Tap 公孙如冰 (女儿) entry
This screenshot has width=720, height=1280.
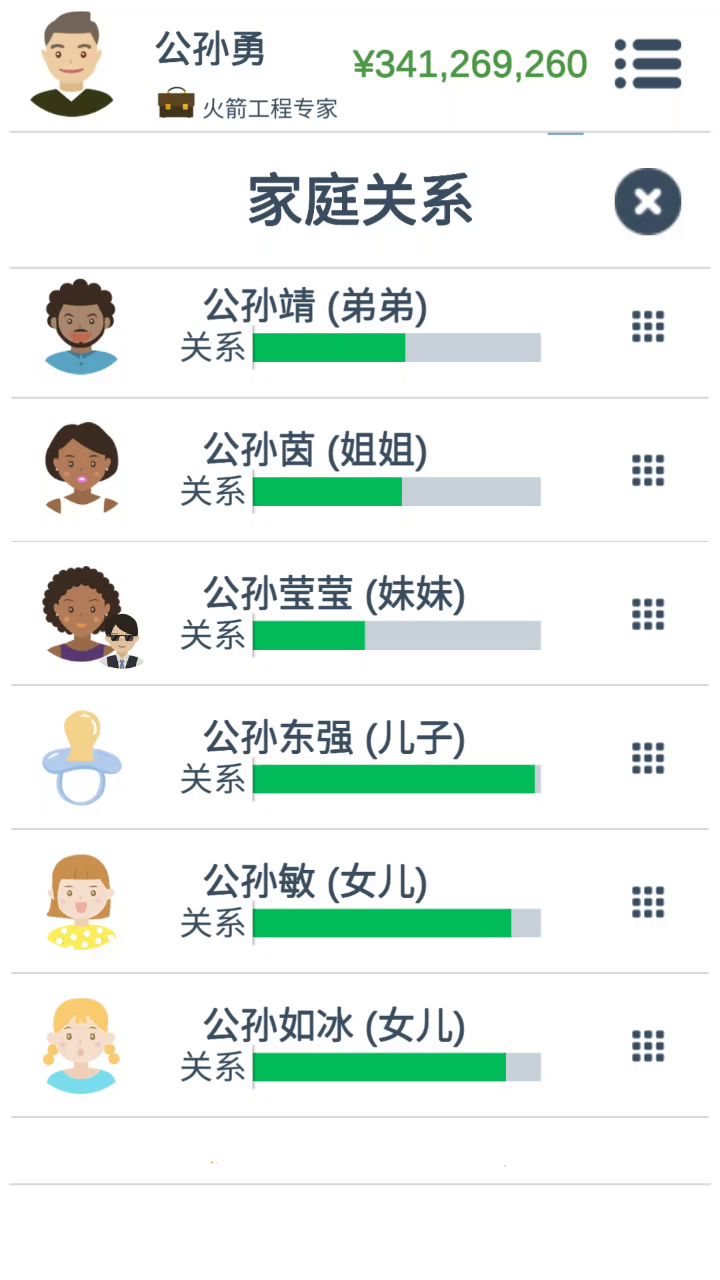pyautogui.click(x=334, y=1028)
